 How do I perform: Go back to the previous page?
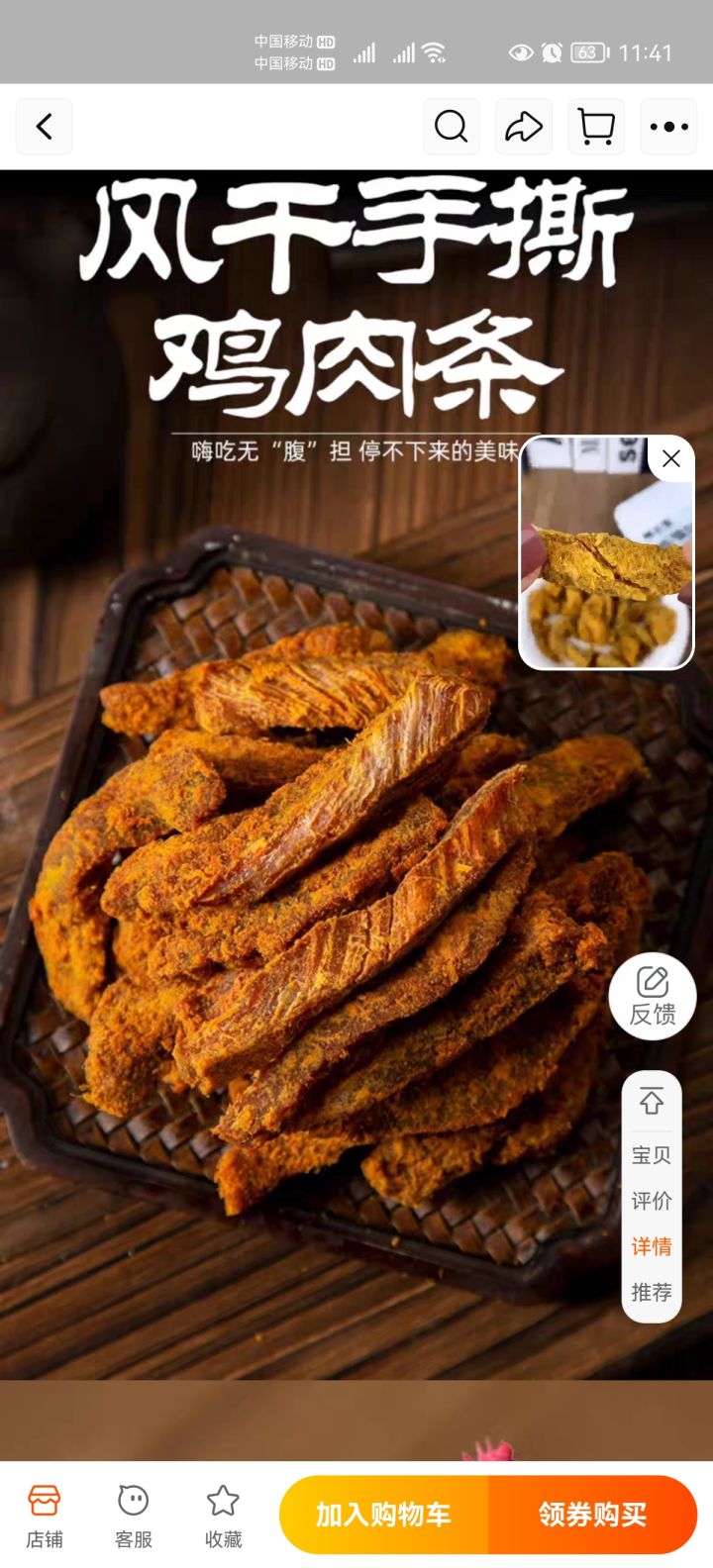44,127
